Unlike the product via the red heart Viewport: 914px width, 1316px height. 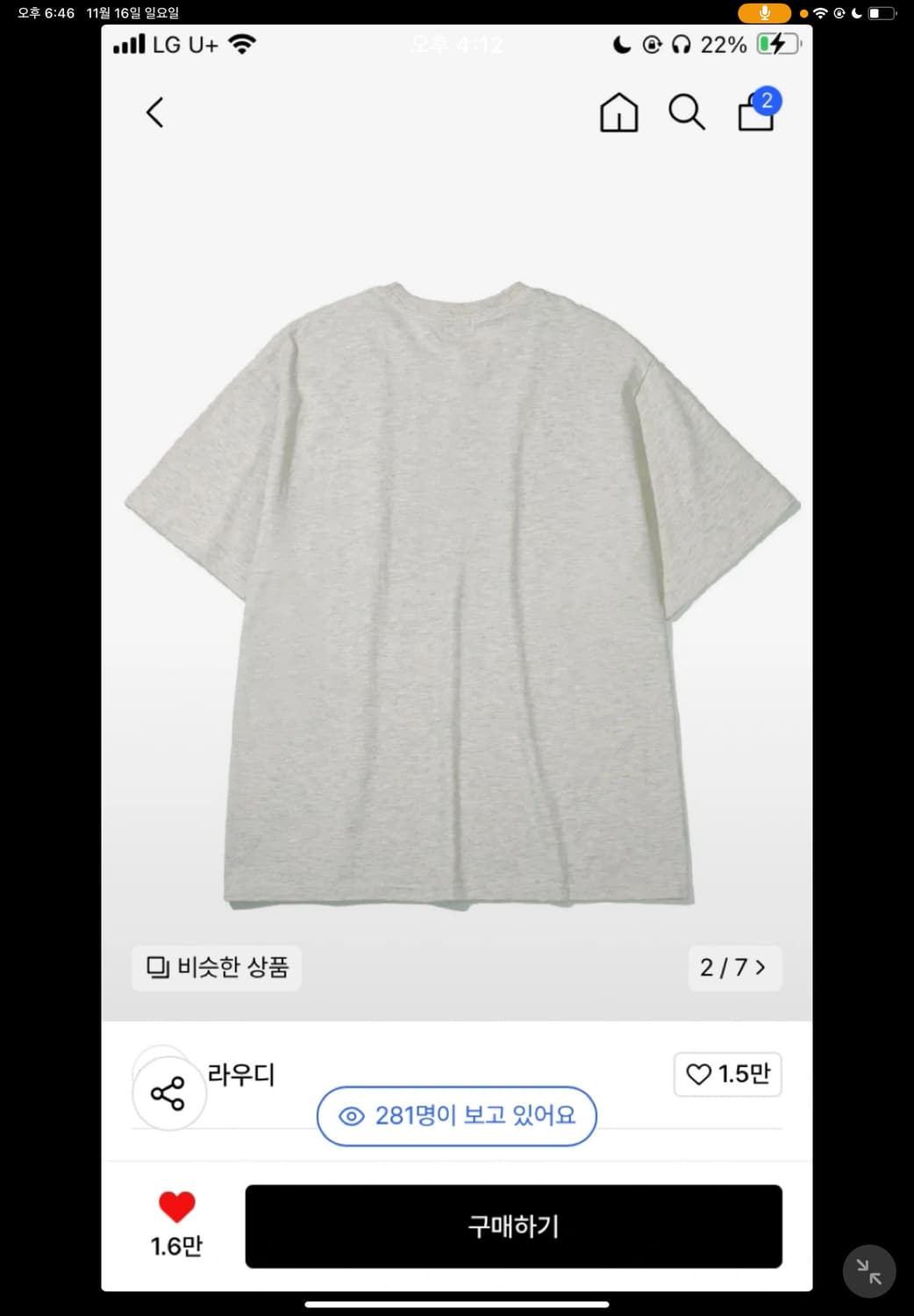point(179,1207)
